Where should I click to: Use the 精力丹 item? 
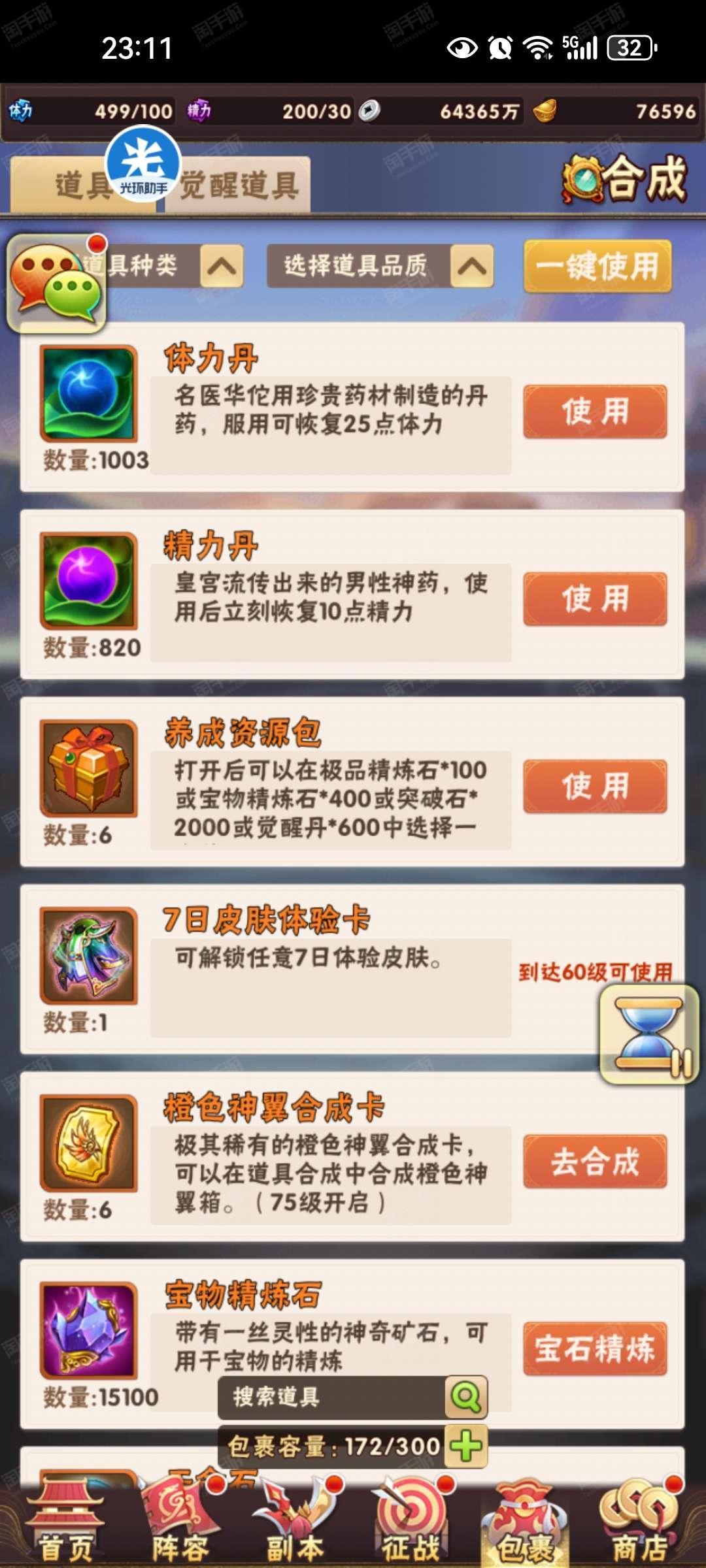pyautogui.click(x=595, y=599)
